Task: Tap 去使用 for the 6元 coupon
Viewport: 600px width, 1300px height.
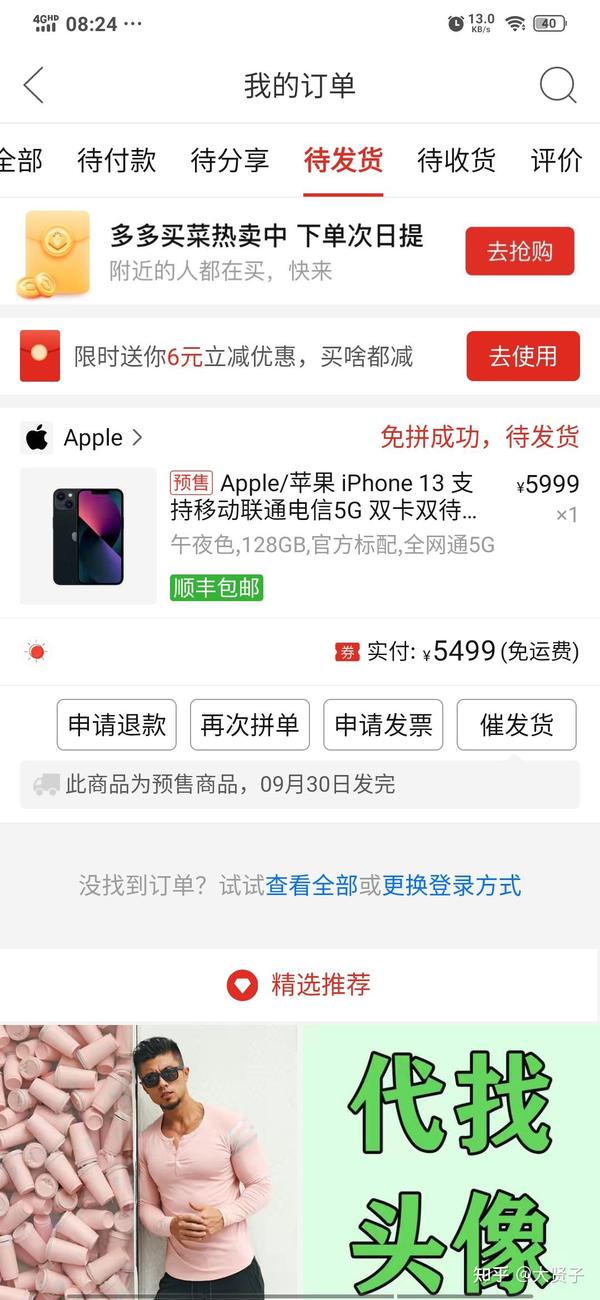Action: pos(523,356)
